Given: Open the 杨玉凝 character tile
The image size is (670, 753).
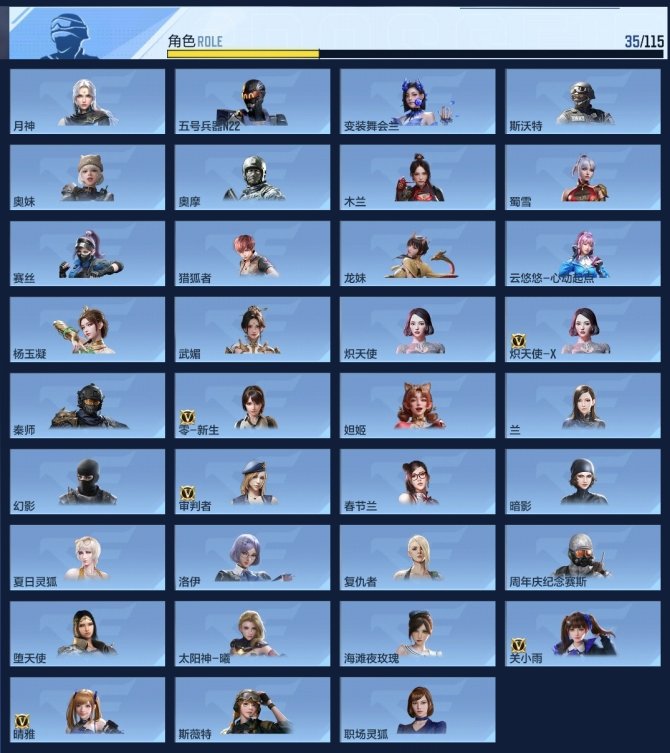Looking at the screenshot, I should pyautogui.click(x=87, y=329).
